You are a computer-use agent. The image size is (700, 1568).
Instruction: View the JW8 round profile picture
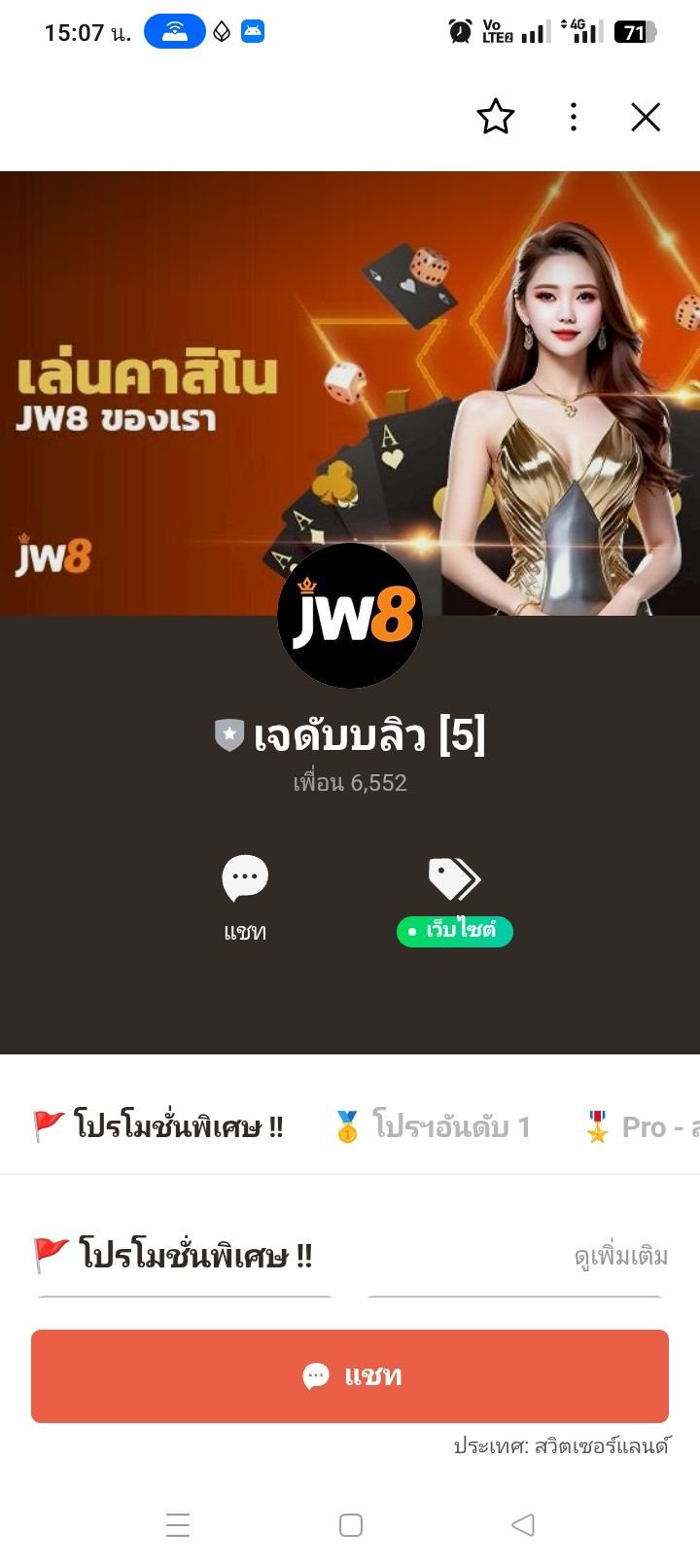[350, 616]
